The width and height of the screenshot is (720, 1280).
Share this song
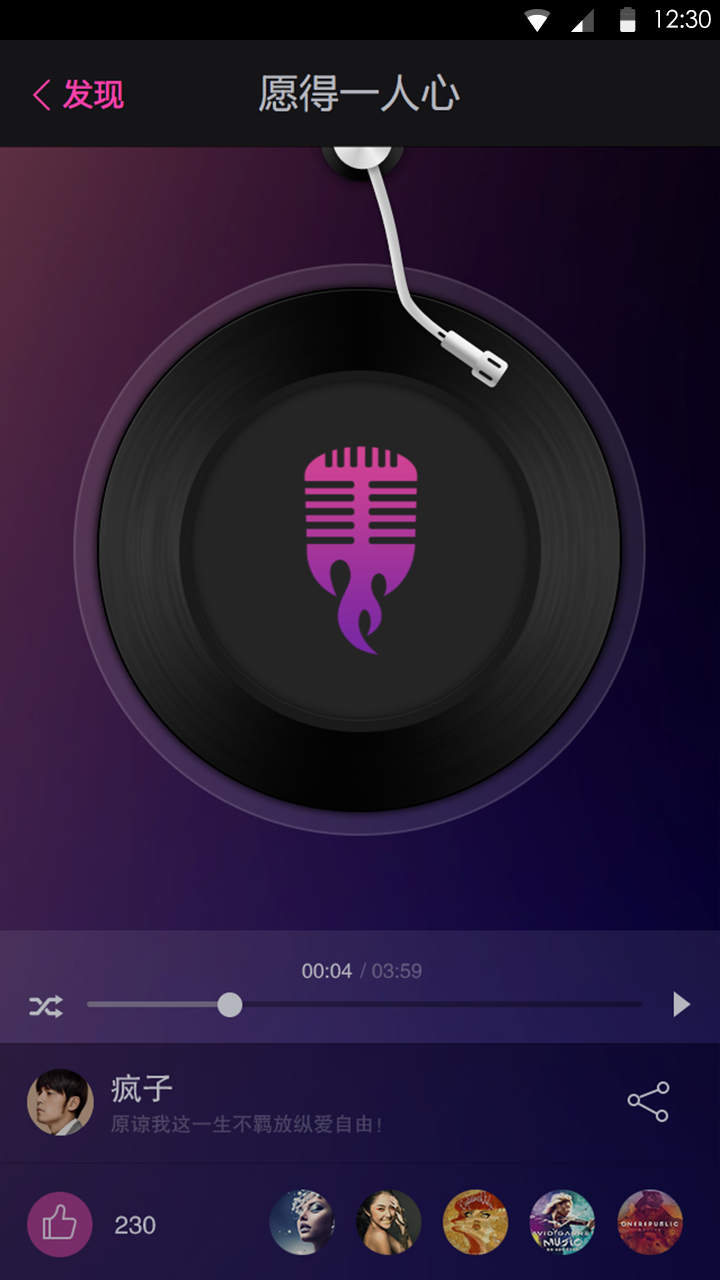point(648,1101)
